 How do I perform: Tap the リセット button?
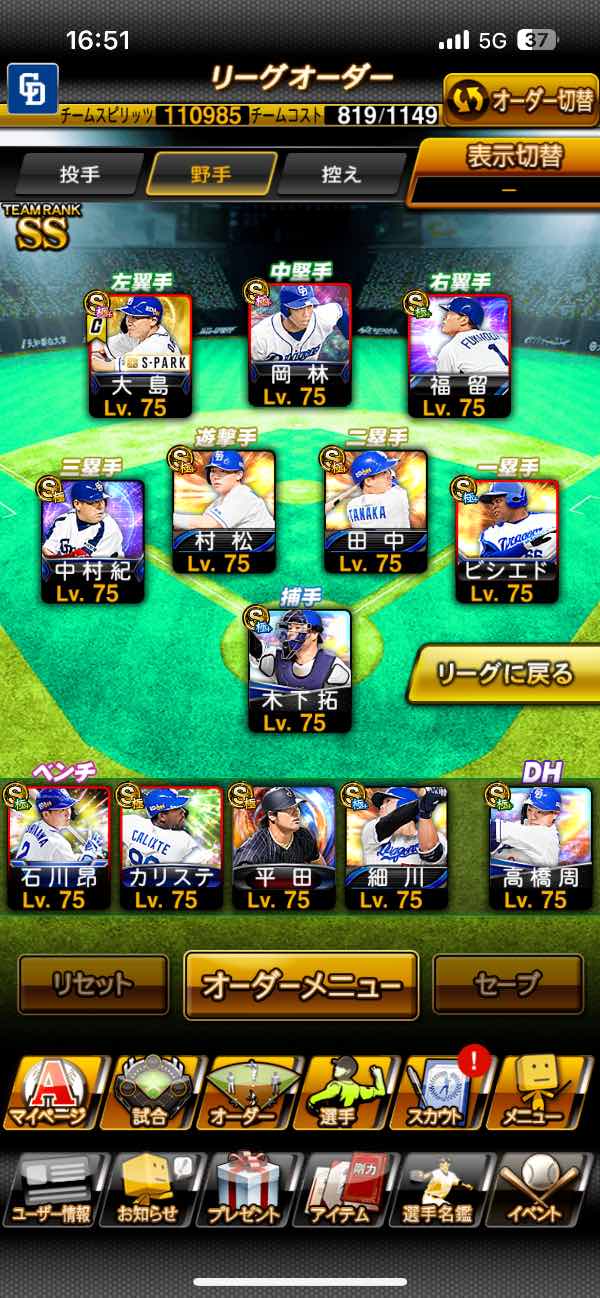pyautogui.click(x=92, y=985)
